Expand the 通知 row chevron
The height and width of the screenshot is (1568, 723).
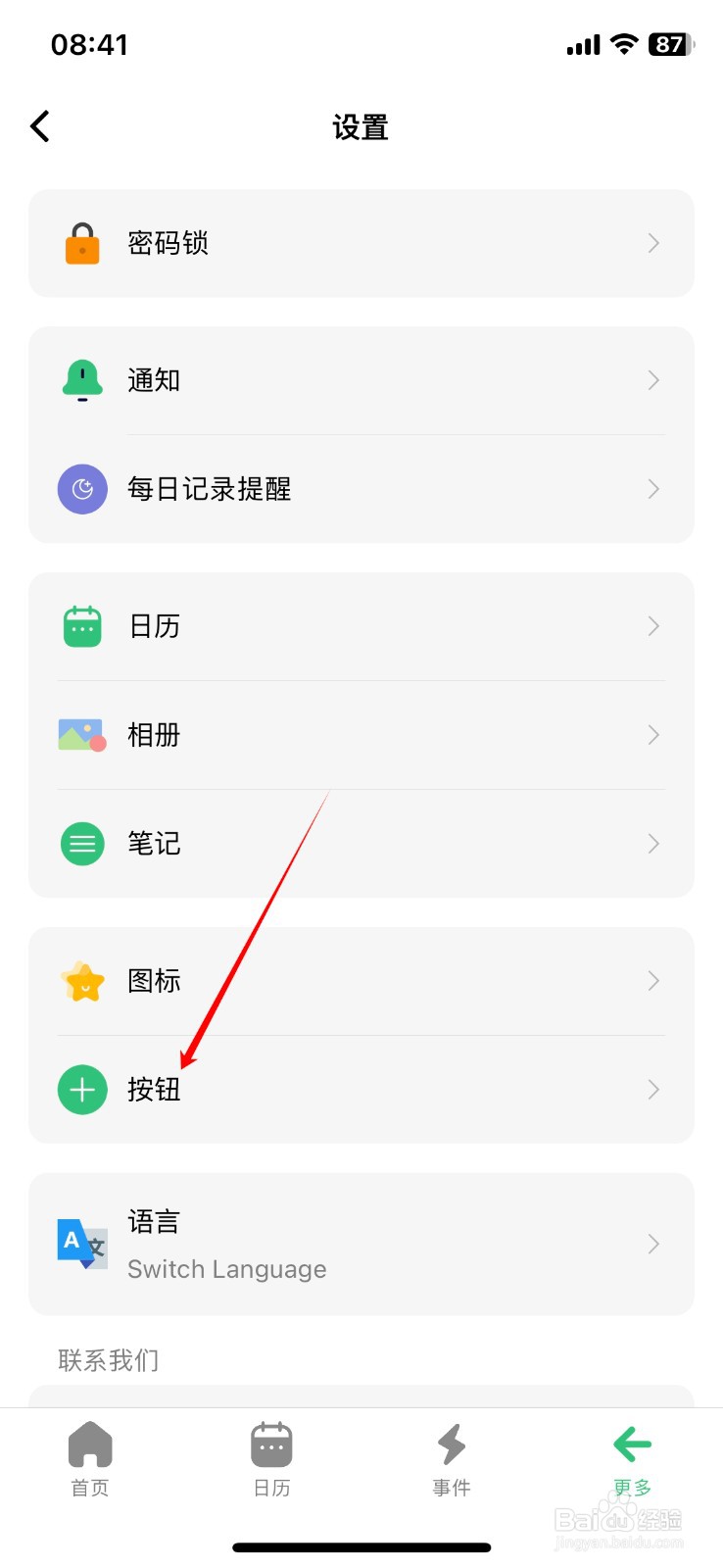[652, 379]
